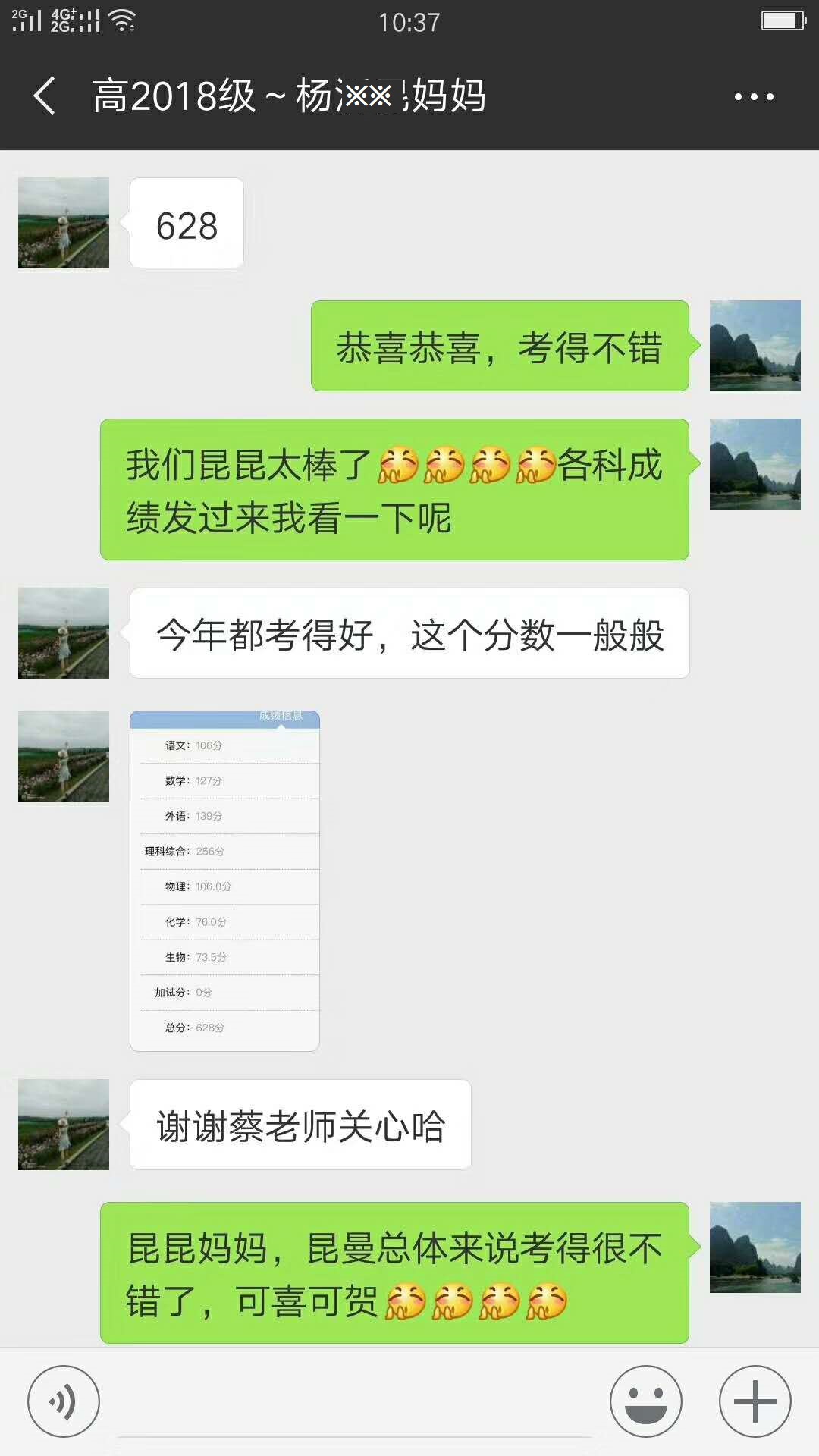Go back to the chat list
Screen dimensions: 819x1456
[45, 96]
